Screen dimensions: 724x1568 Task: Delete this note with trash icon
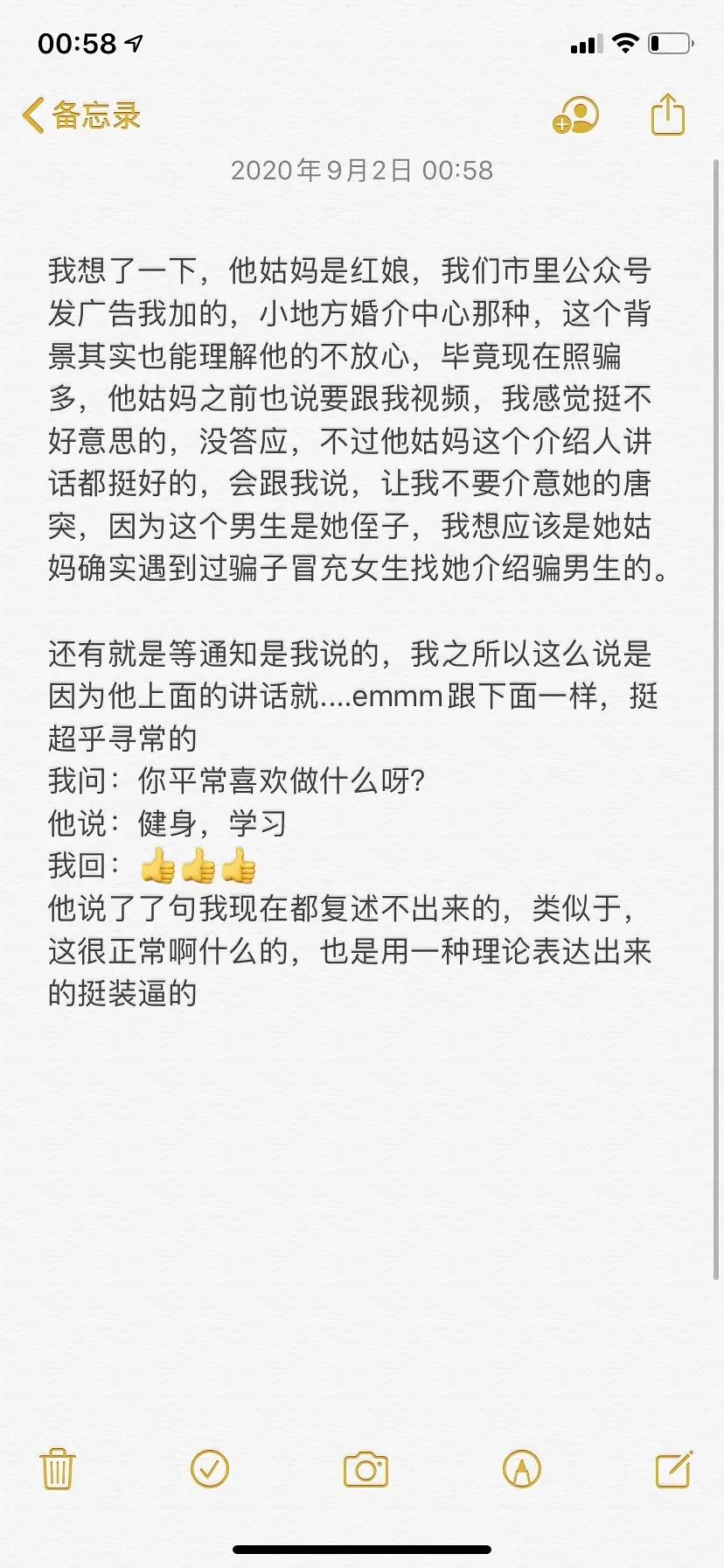point(58,1468)
